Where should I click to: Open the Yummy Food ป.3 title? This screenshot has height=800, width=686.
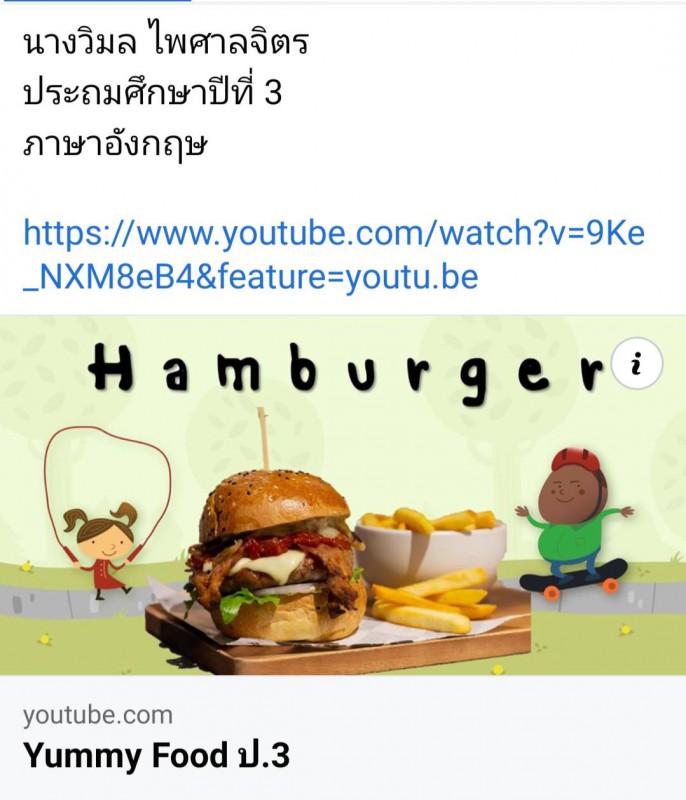(x=156, y=757)
